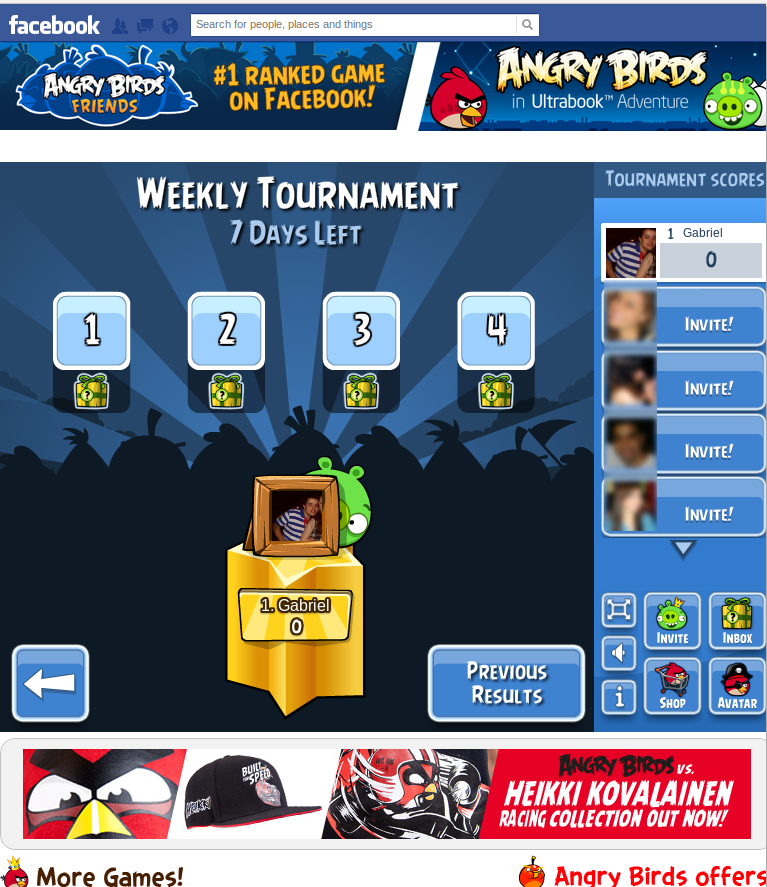Toggle fullscreen mode
Viewport: 767px width, 887px height.
(619, 609)
